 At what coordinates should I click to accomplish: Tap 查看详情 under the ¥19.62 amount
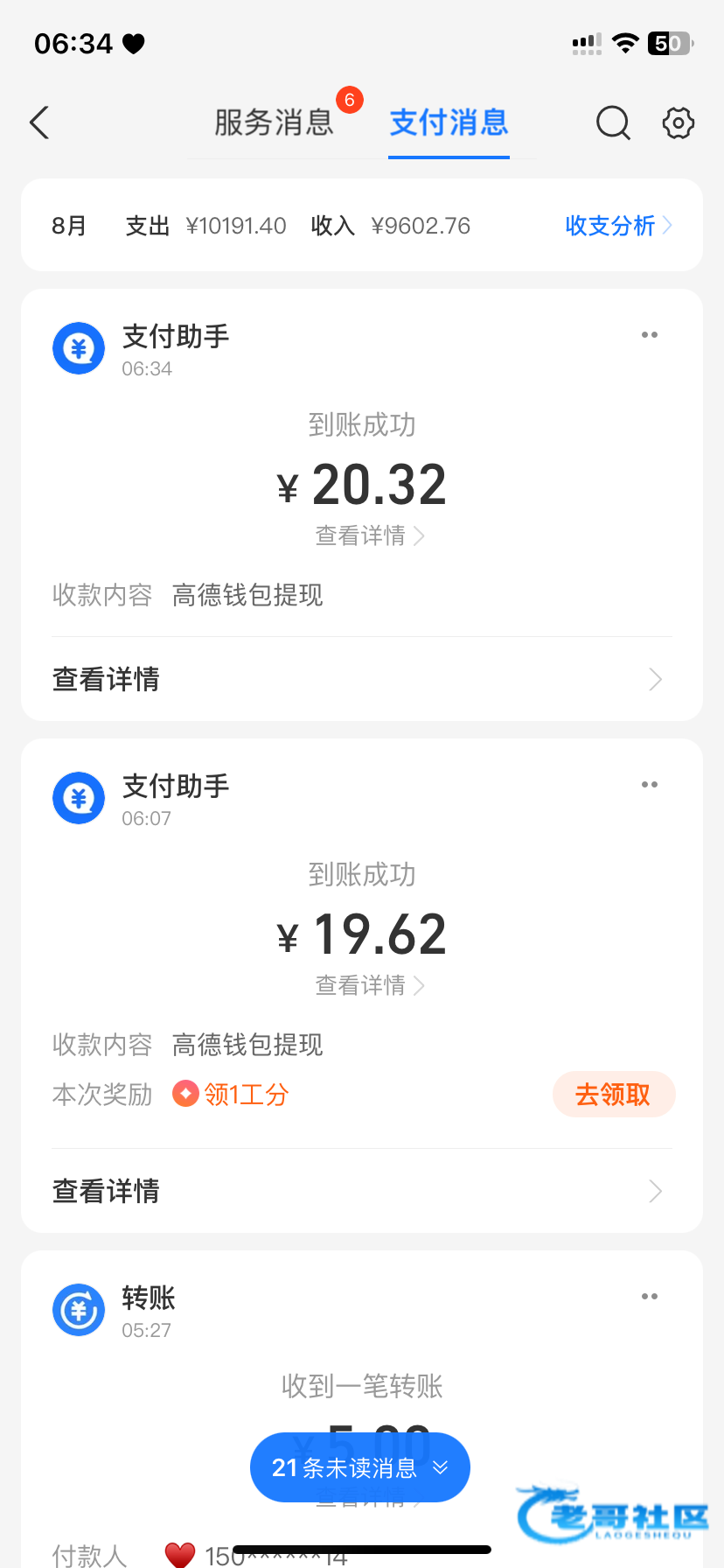pyautogui.click(x=369, y=986)
